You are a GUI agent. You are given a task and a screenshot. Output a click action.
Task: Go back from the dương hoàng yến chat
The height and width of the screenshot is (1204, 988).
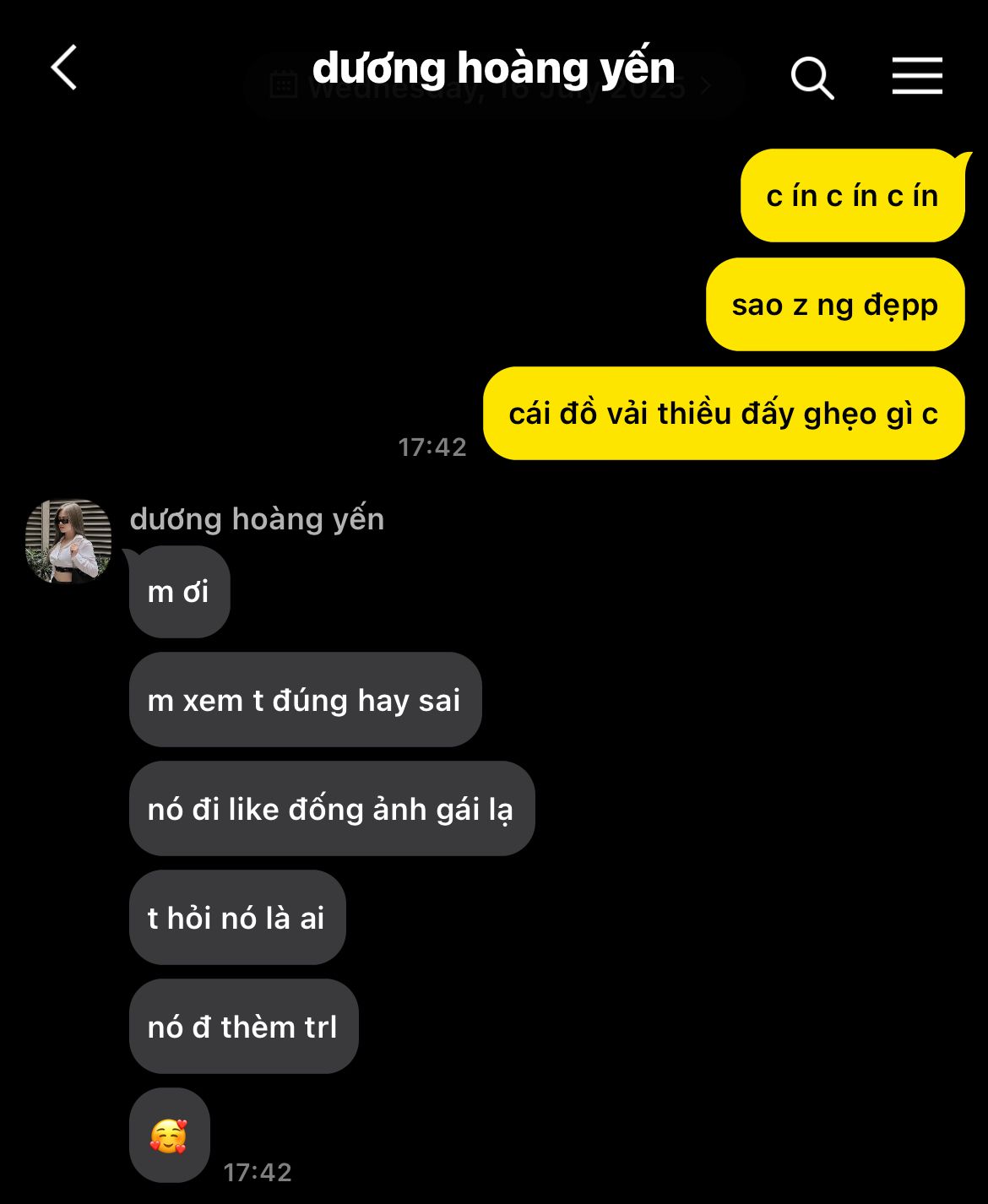pos(64,68)
